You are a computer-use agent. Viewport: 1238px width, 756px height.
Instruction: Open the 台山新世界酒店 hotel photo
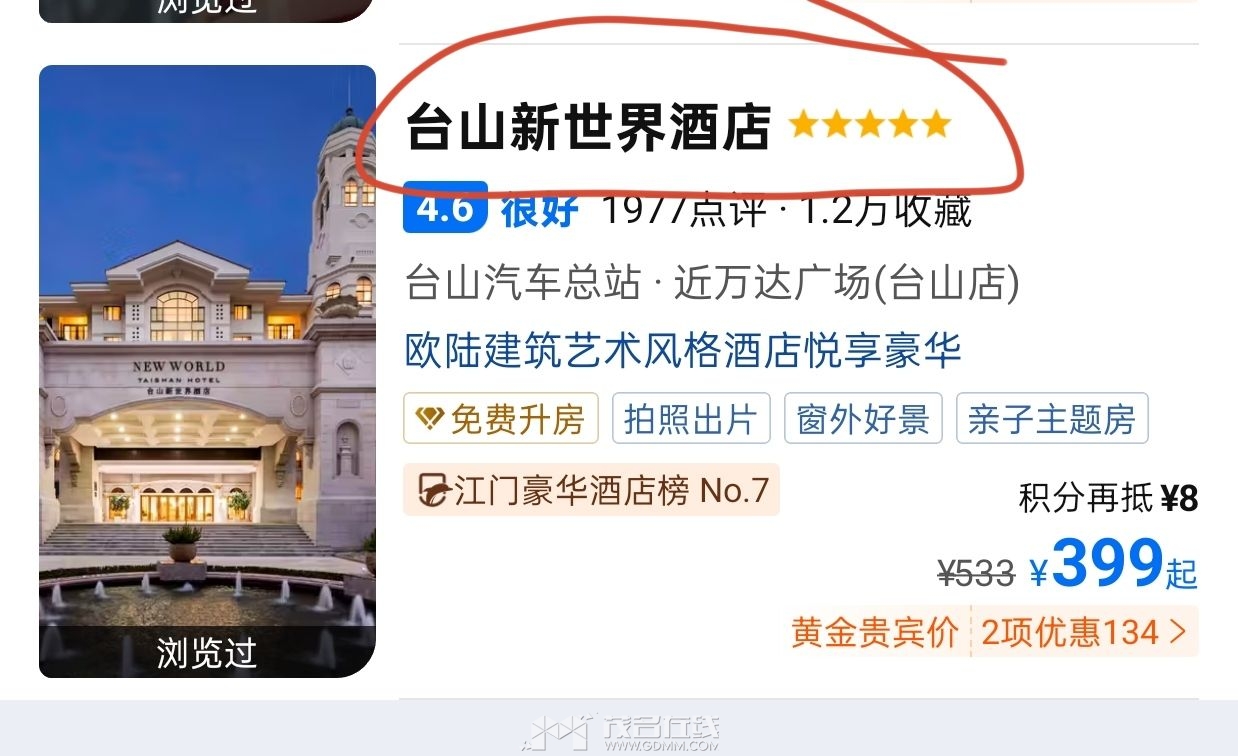[x=207, y=370]
